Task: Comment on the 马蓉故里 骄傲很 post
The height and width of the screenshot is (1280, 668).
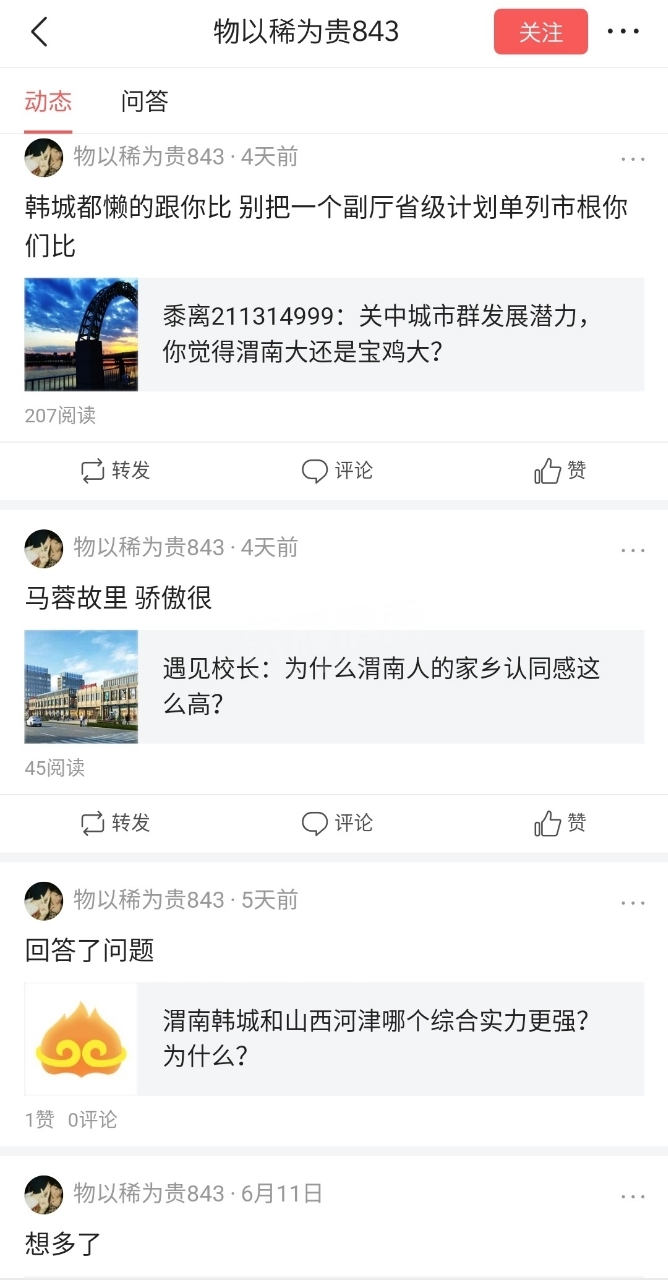Action: (x=337, y=823)
